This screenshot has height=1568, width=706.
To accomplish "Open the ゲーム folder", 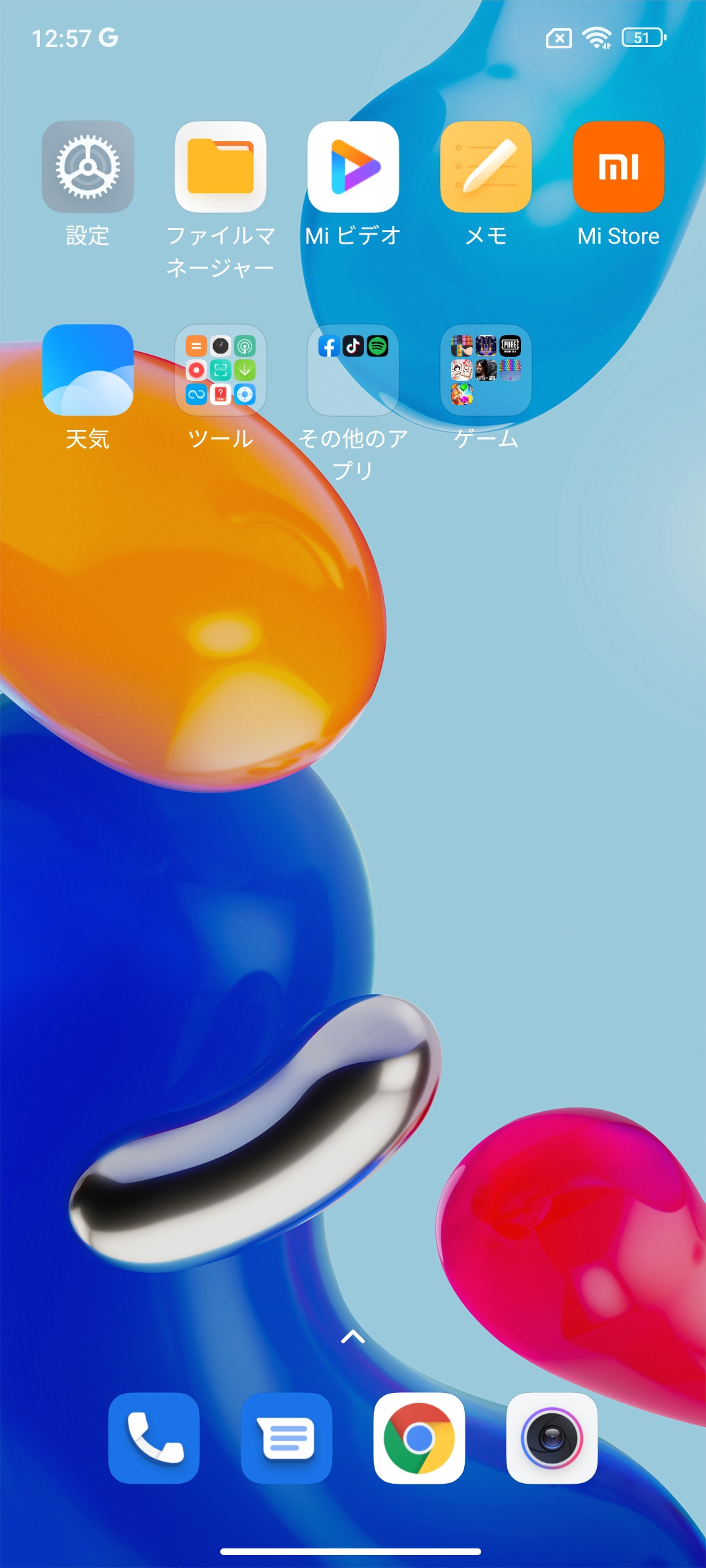I will (x=486, y=370).
